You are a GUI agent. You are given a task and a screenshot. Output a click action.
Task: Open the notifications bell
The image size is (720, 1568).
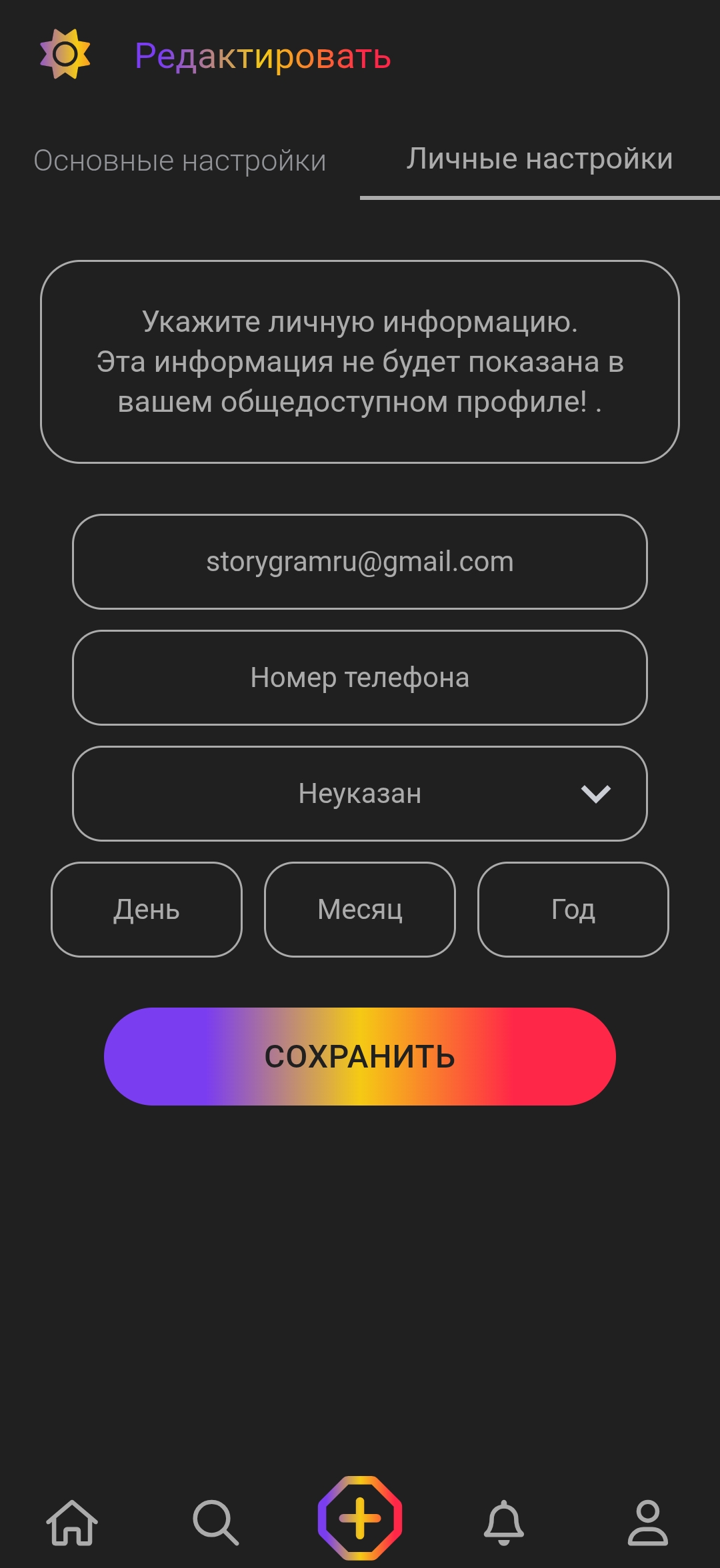click(x=504, y=1522)
